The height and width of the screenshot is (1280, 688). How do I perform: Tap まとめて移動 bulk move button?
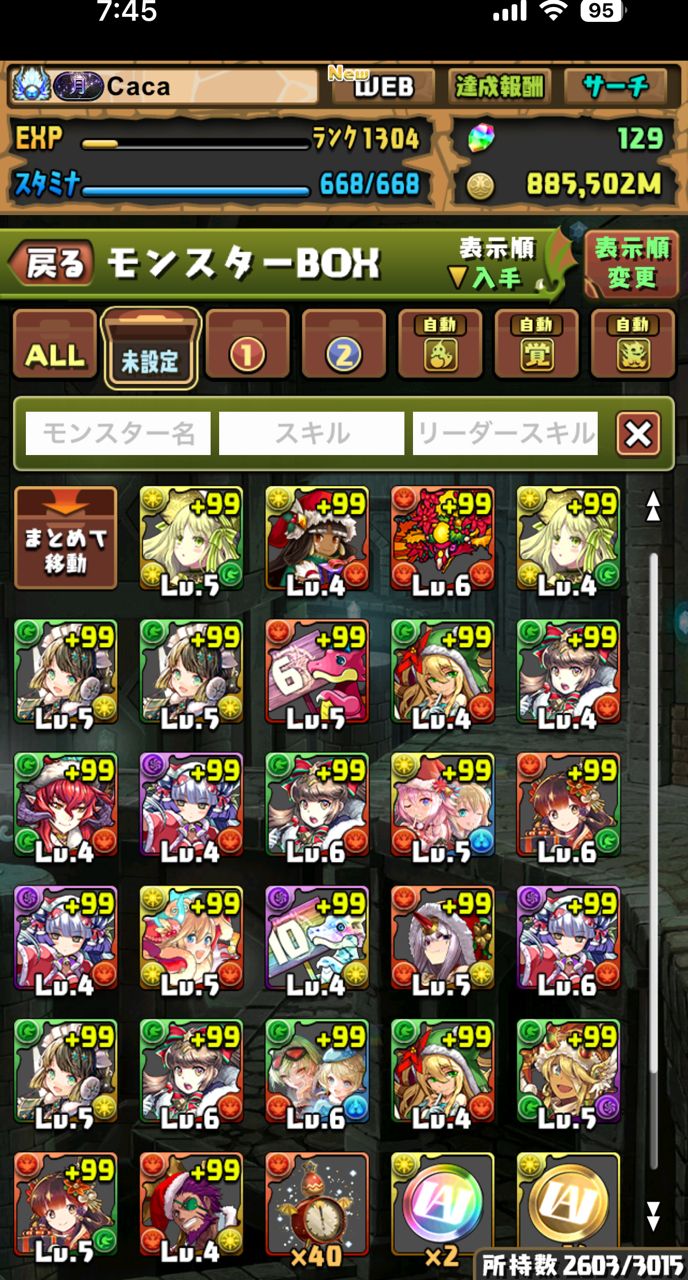[65, 537]
